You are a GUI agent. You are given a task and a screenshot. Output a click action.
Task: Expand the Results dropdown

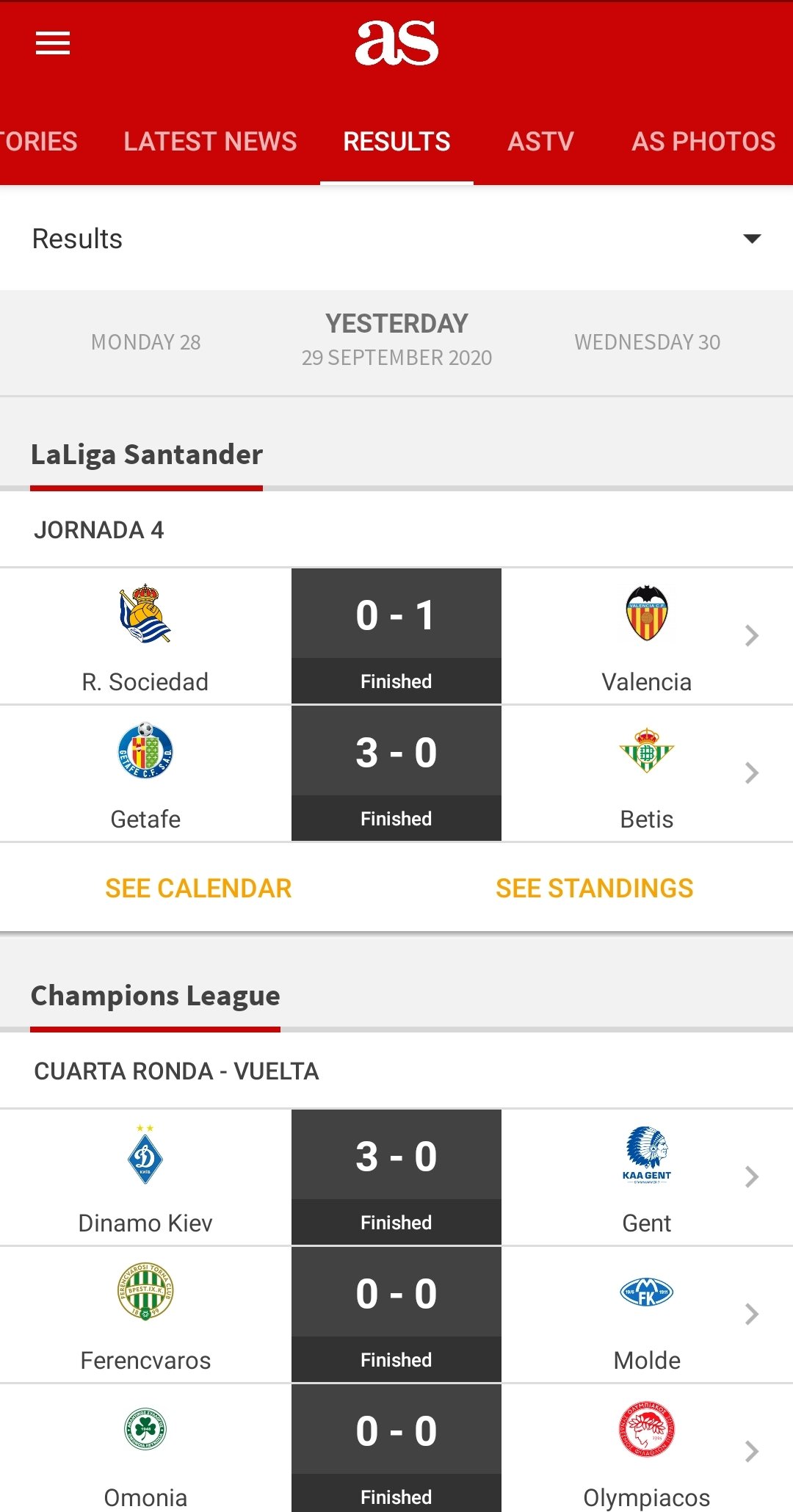tap(396, 239)
